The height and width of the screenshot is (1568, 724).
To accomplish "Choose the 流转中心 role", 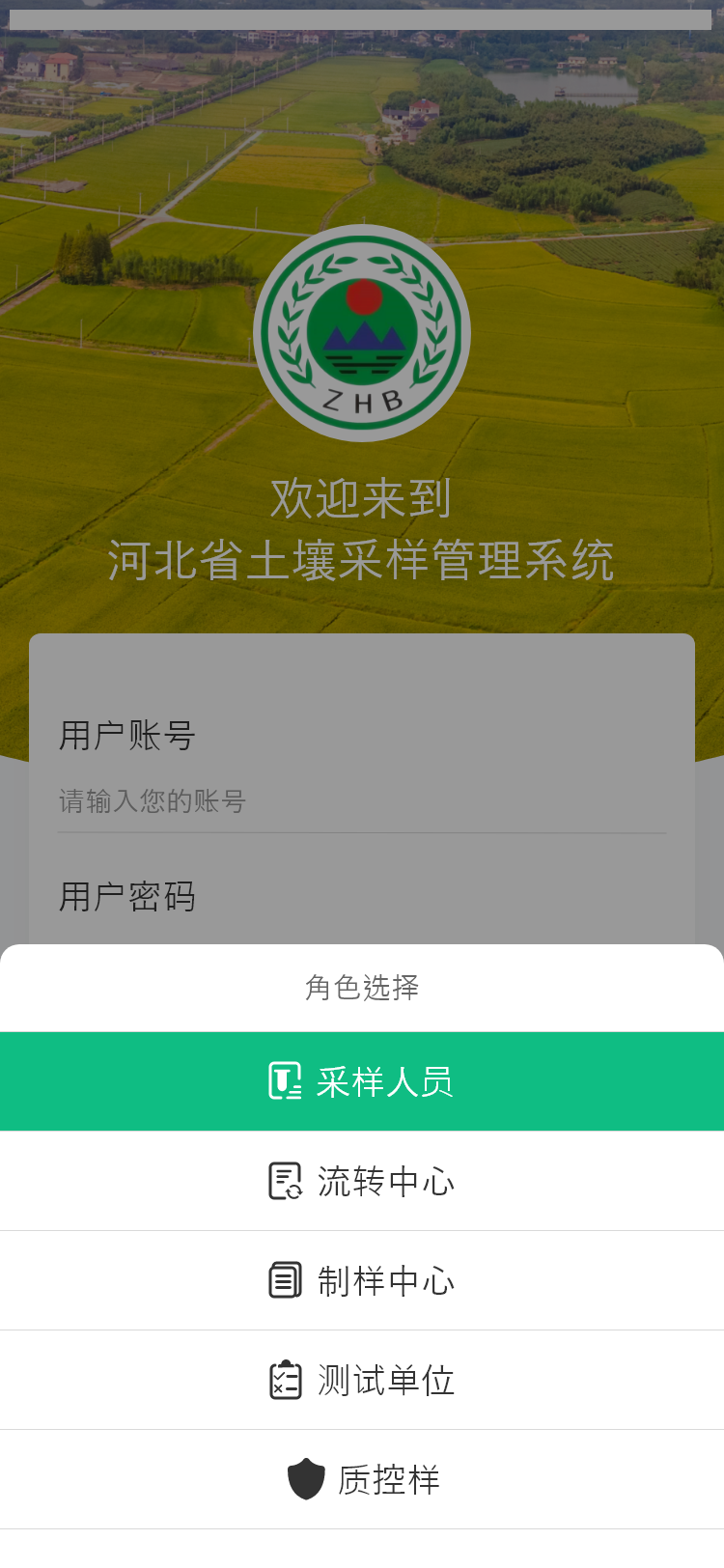I will pos(362,1181).
